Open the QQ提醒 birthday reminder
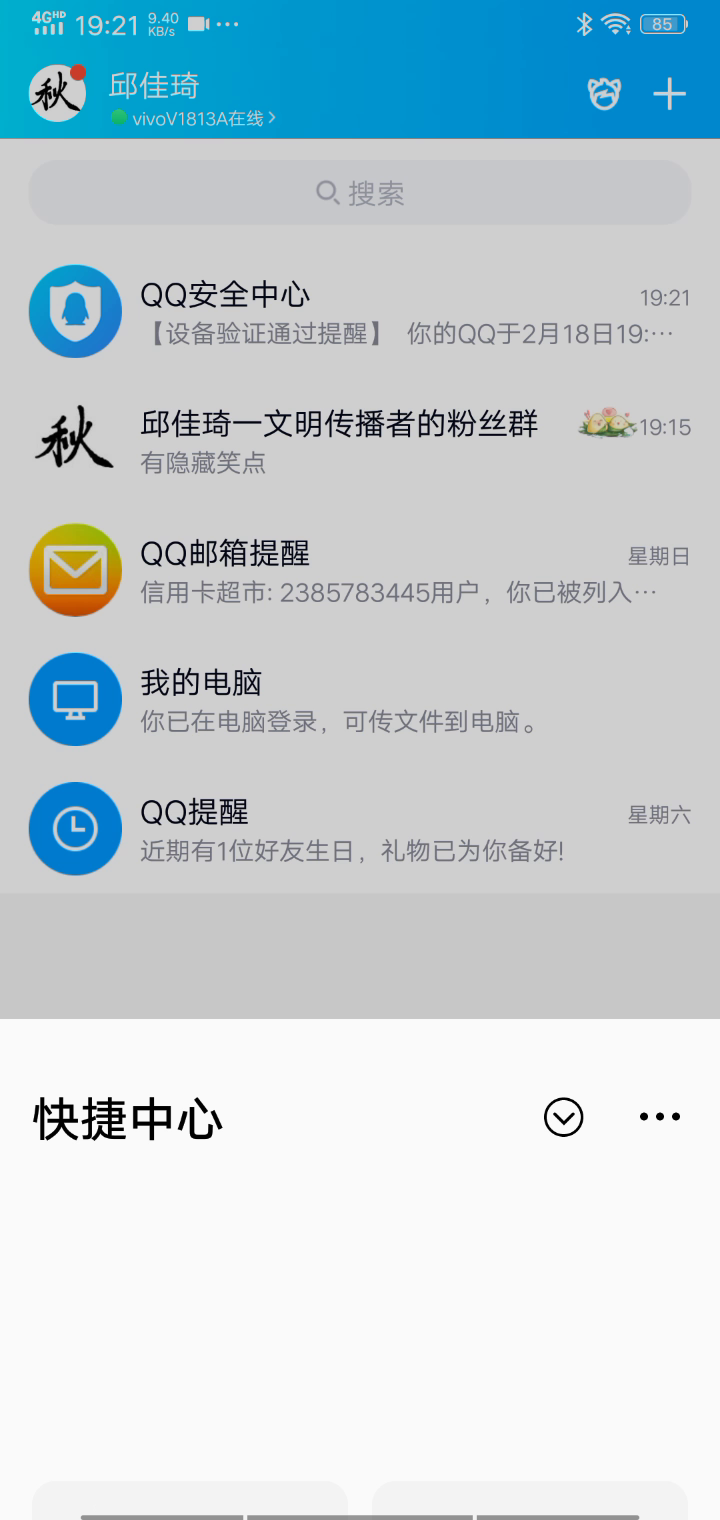Image resolution: width=720 pixels, height=1520 pixels. point(360,829)
